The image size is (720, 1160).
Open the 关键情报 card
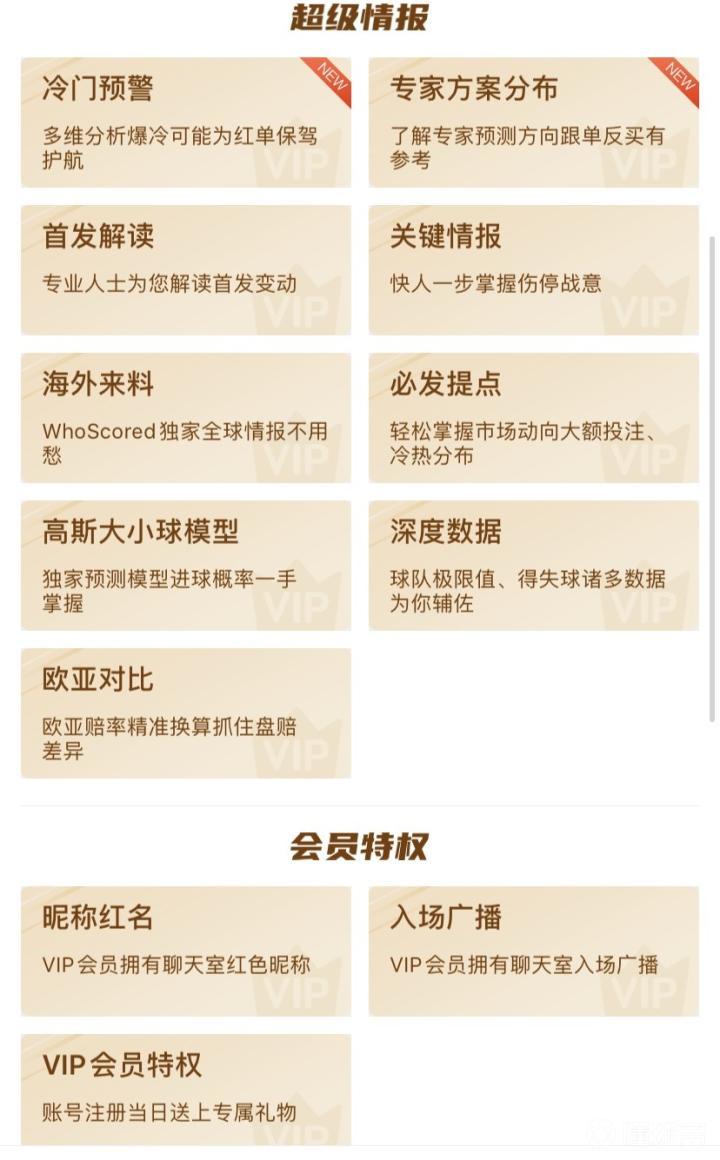pyautogui.click(x=533, y=270)
